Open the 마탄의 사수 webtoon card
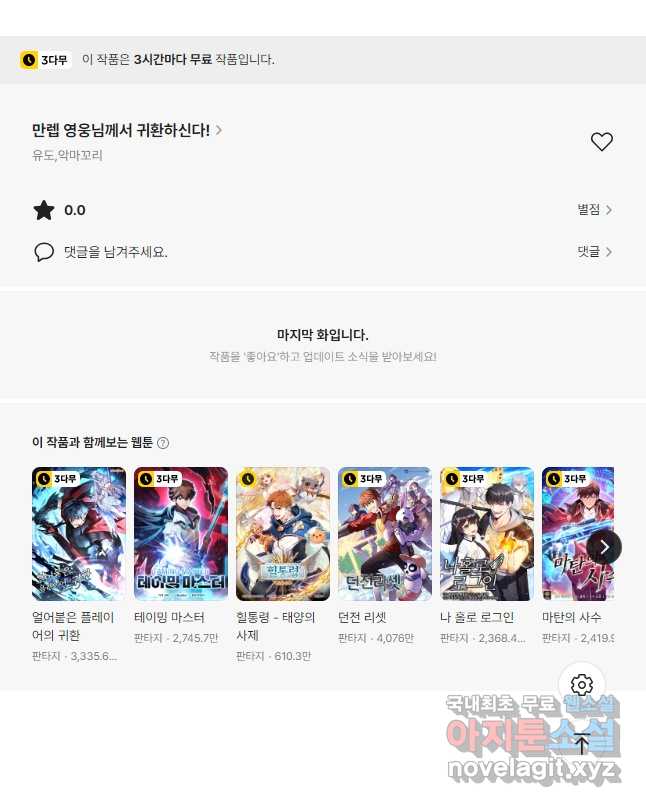 570,533
